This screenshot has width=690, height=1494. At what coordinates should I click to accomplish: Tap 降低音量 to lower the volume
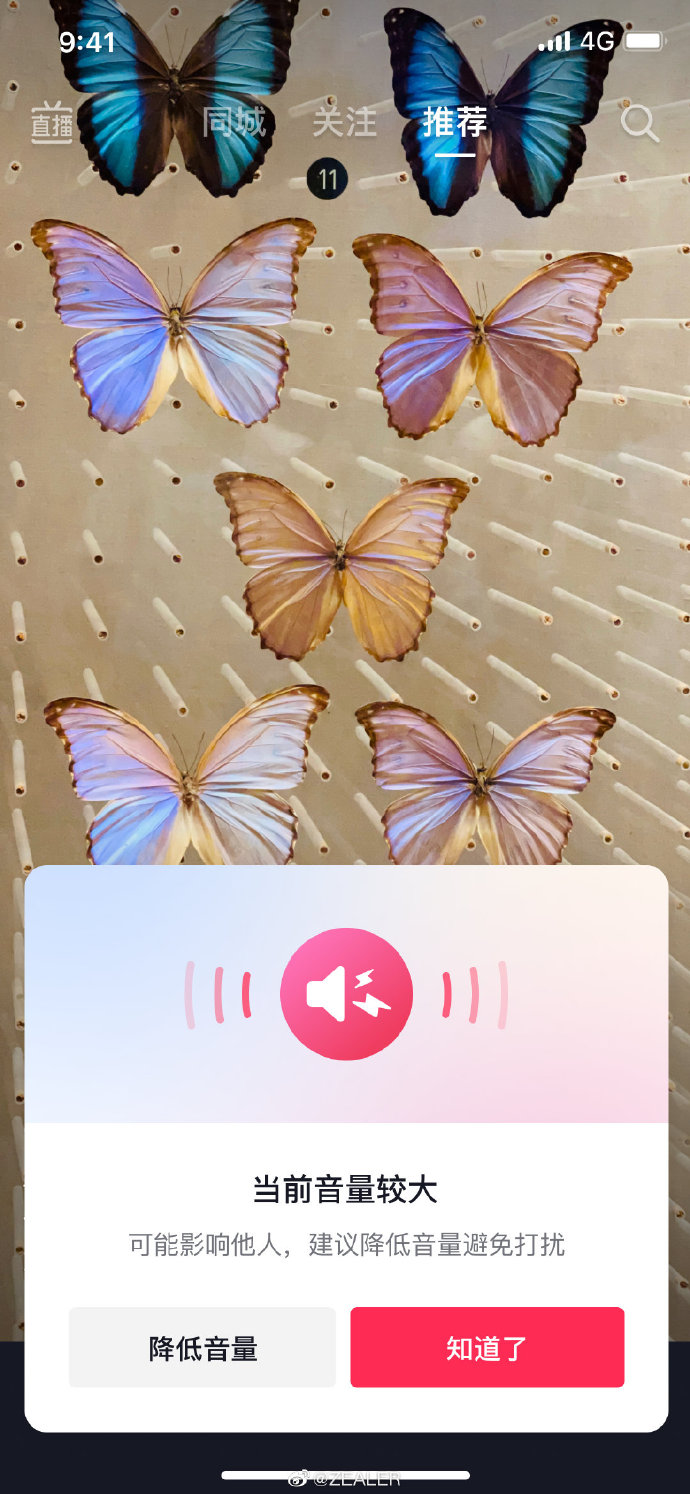202,1347
